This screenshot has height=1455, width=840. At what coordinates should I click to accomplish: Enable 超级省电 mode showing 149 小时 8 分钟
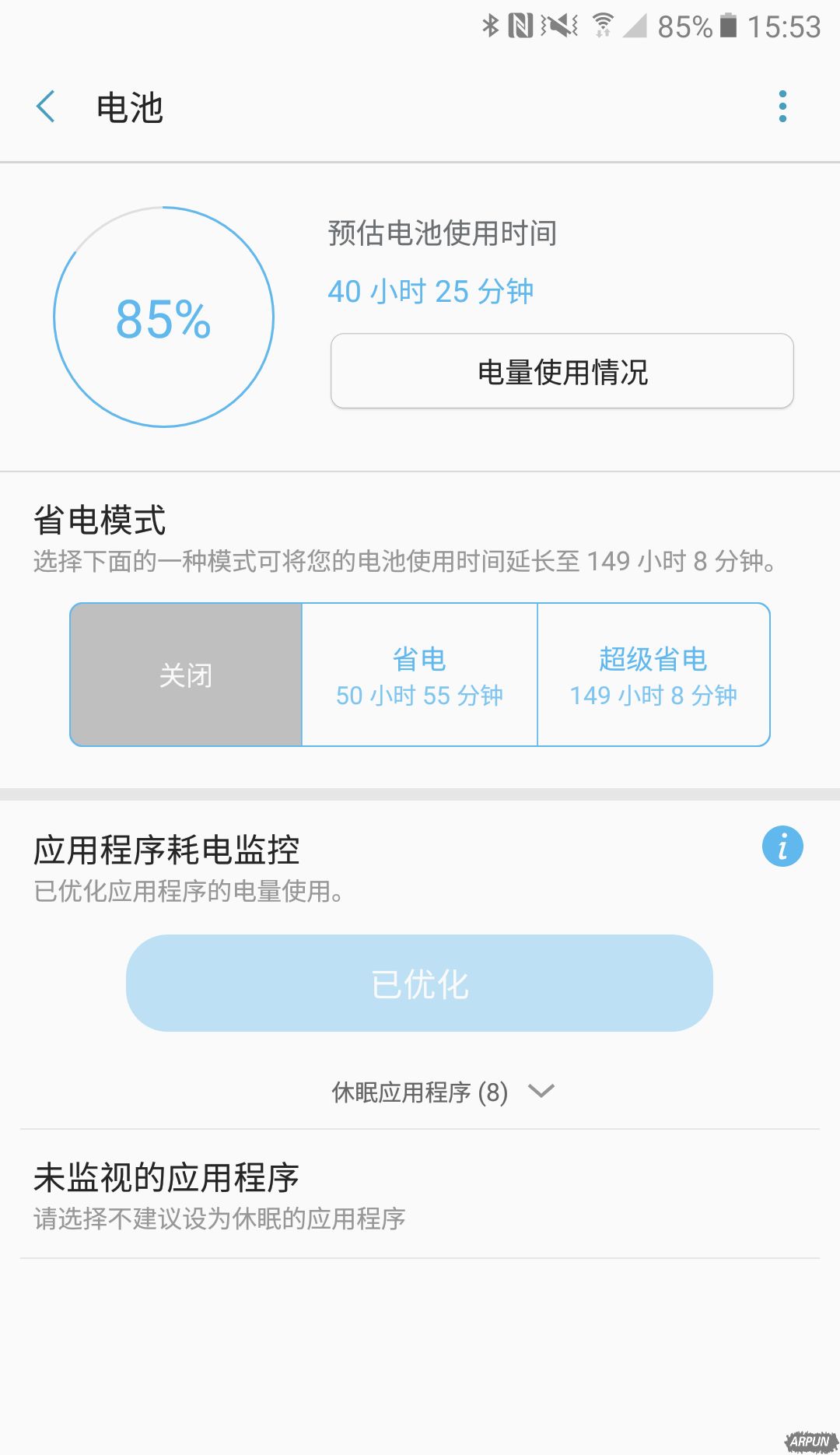(x=653, y=674)
